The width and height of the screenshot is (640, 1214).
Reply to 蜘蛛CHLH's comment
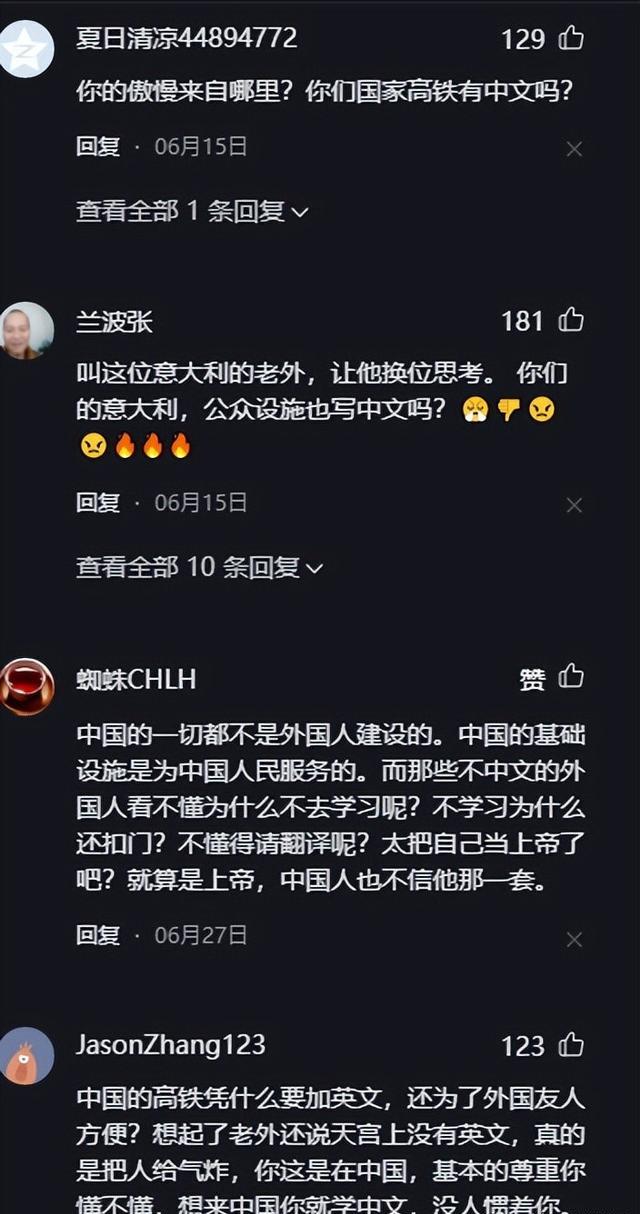tap(98, 935)
